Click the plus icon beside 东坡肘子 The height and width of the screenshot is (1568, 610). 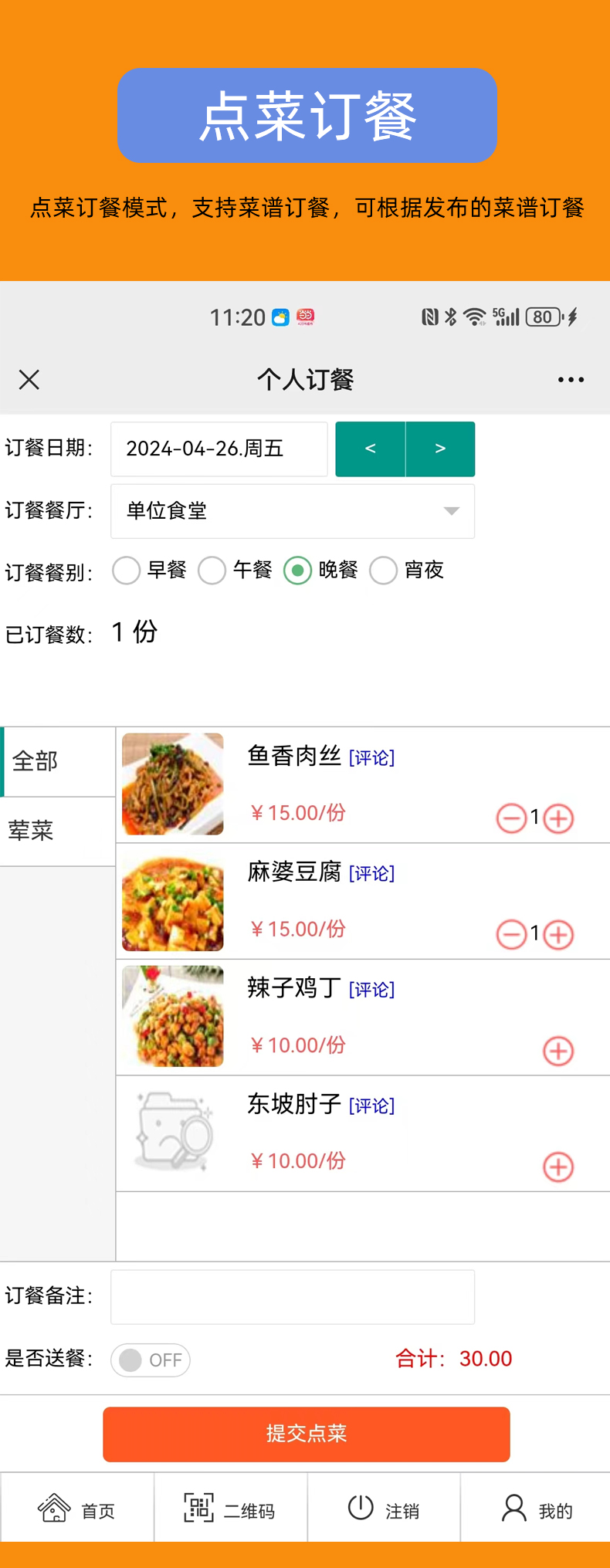(557, 1167)
